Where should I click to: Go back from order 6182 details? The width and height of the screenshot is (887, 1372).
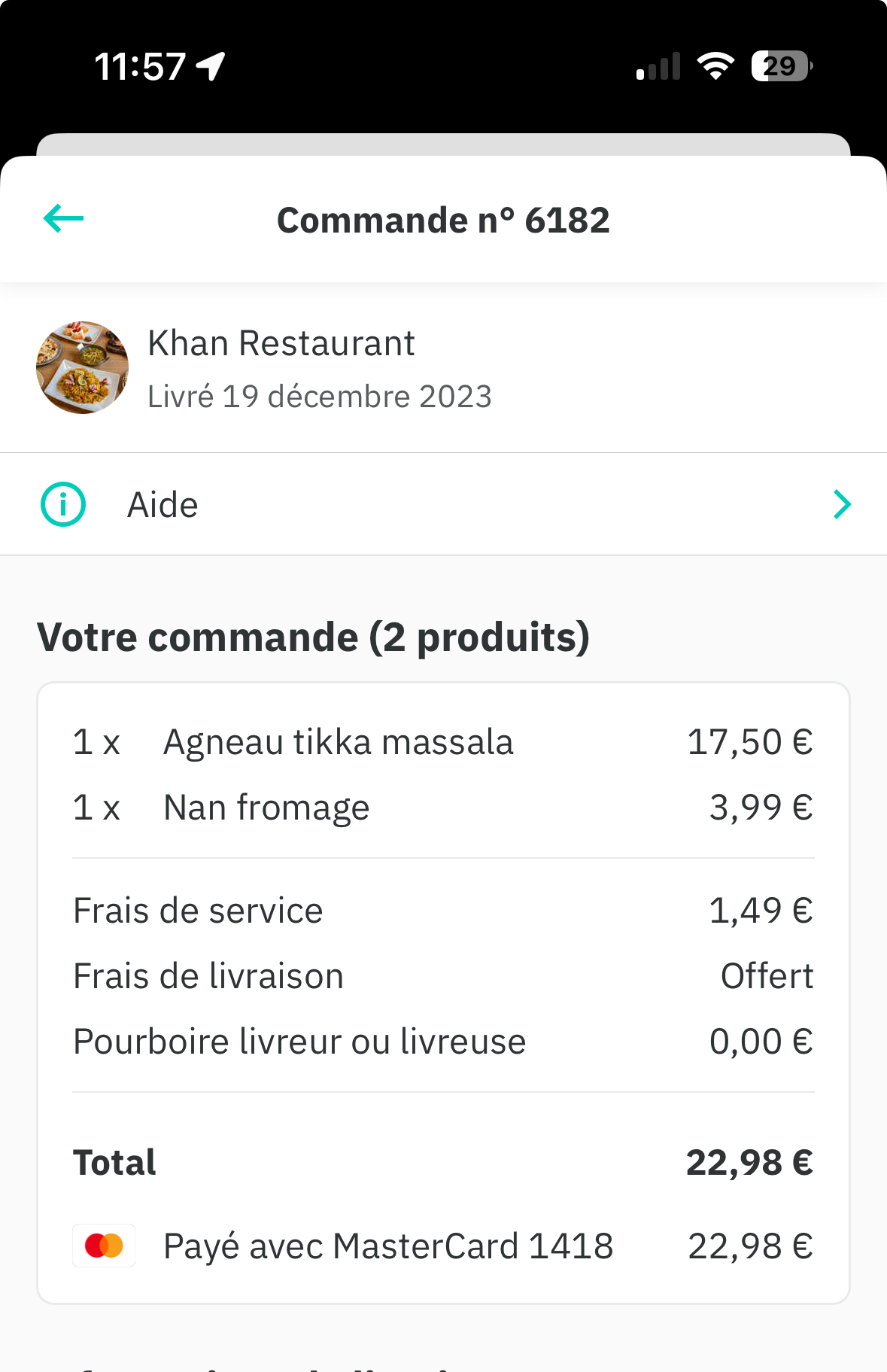(64, 219)
